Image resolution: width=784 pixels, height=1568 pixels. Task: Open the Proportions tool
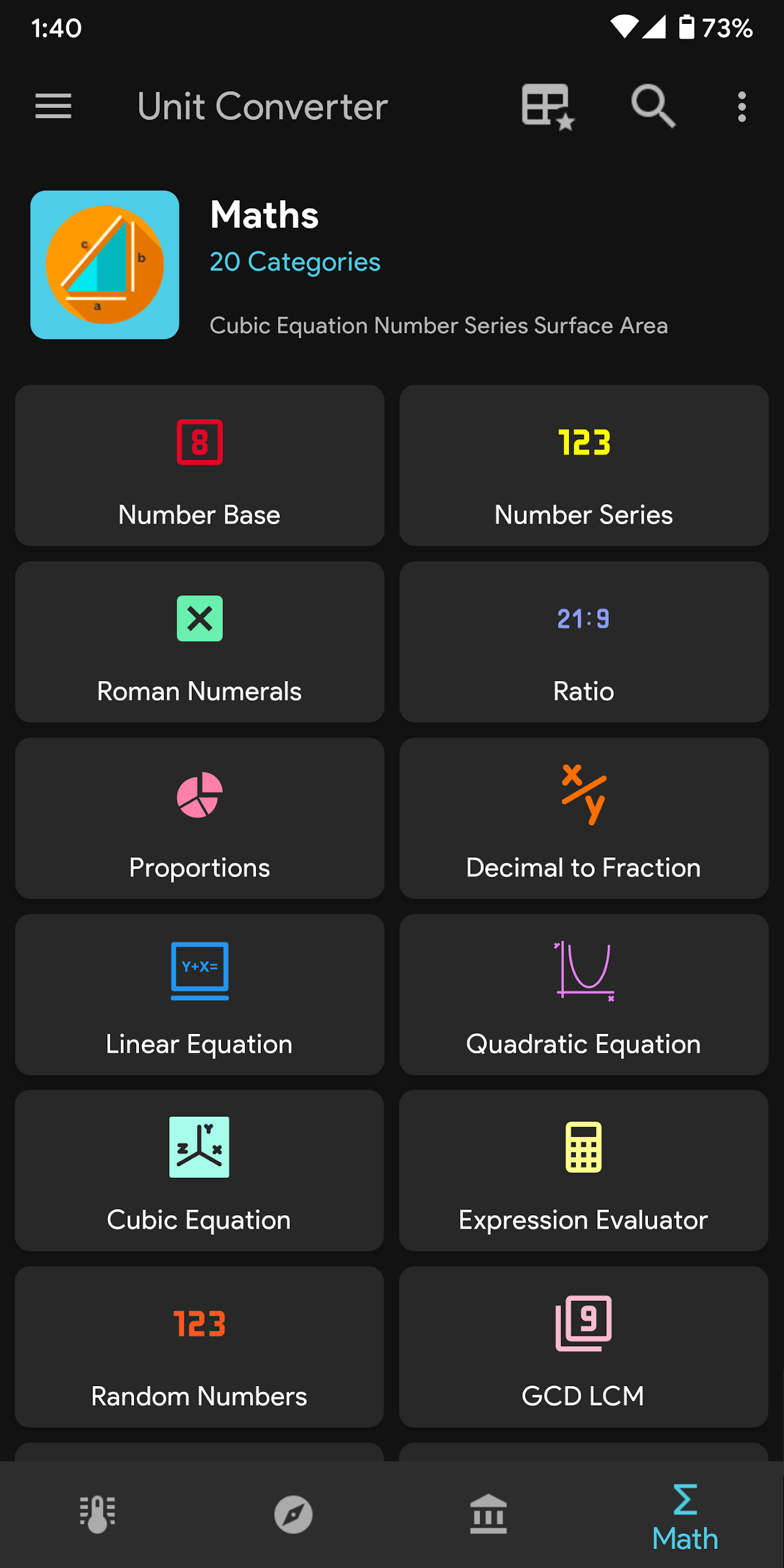tap(200, 818)
